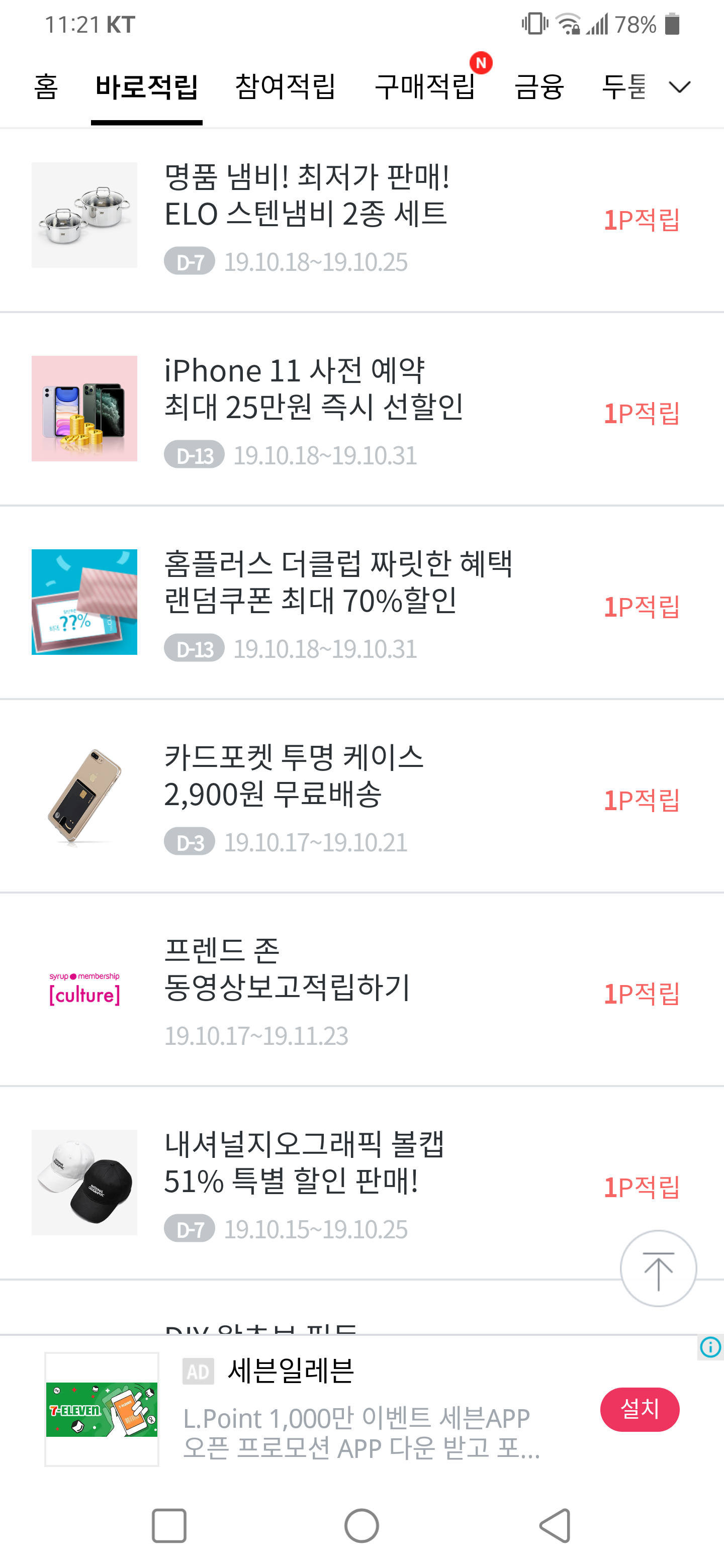Select the 참여적립 tab
This screenshot has height=1568, width=724.
[285, 86]
